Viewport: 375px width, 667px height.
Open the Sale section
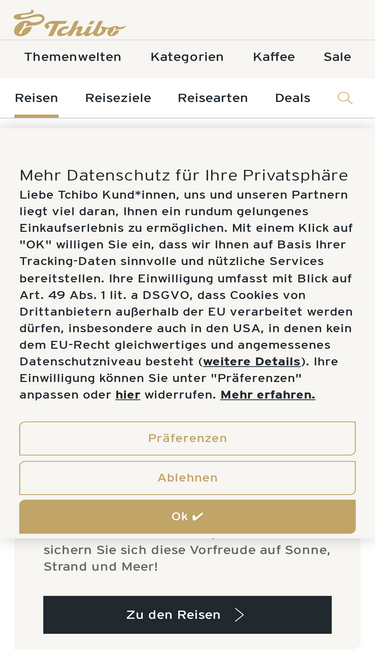337,57
